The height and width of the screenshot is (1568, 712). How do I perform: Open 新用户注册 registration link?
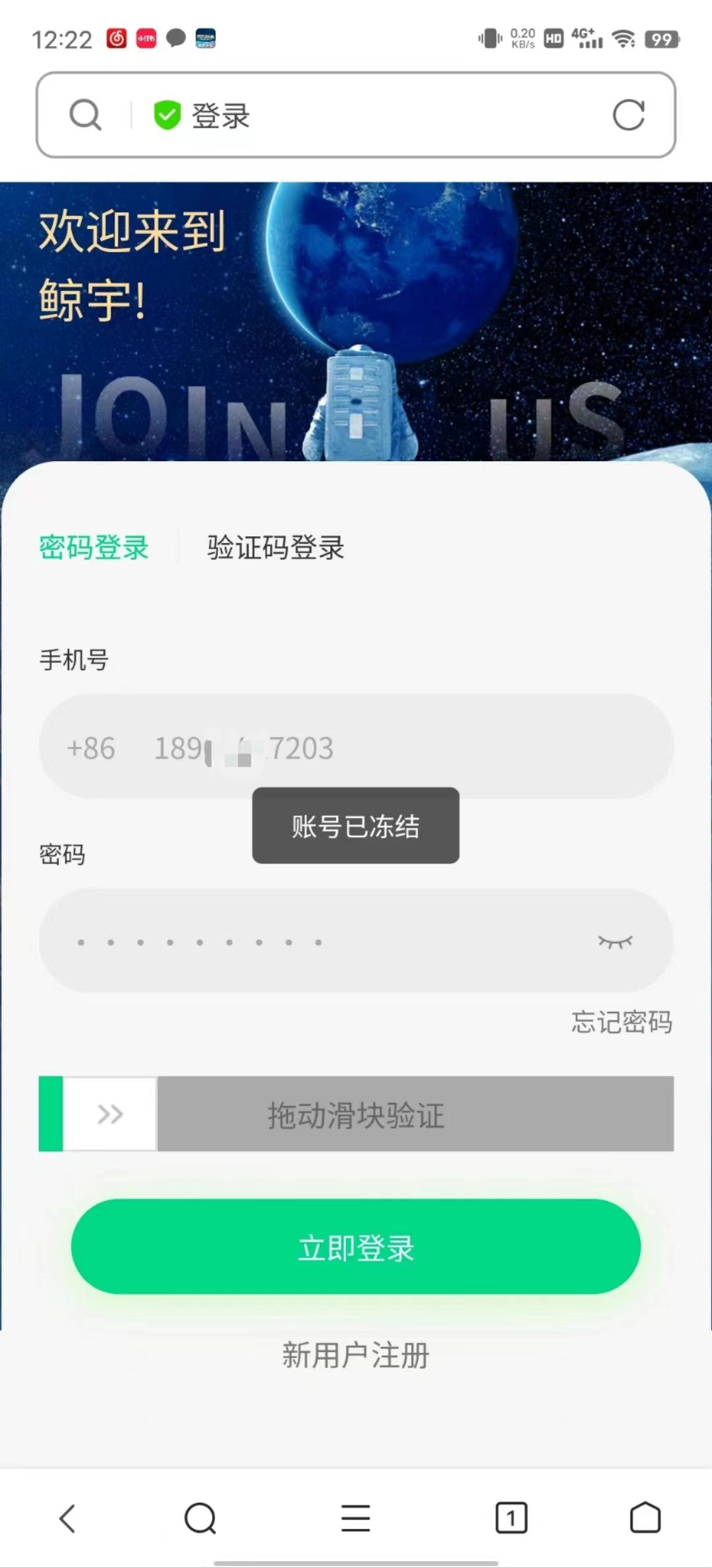coord(356,1356)
